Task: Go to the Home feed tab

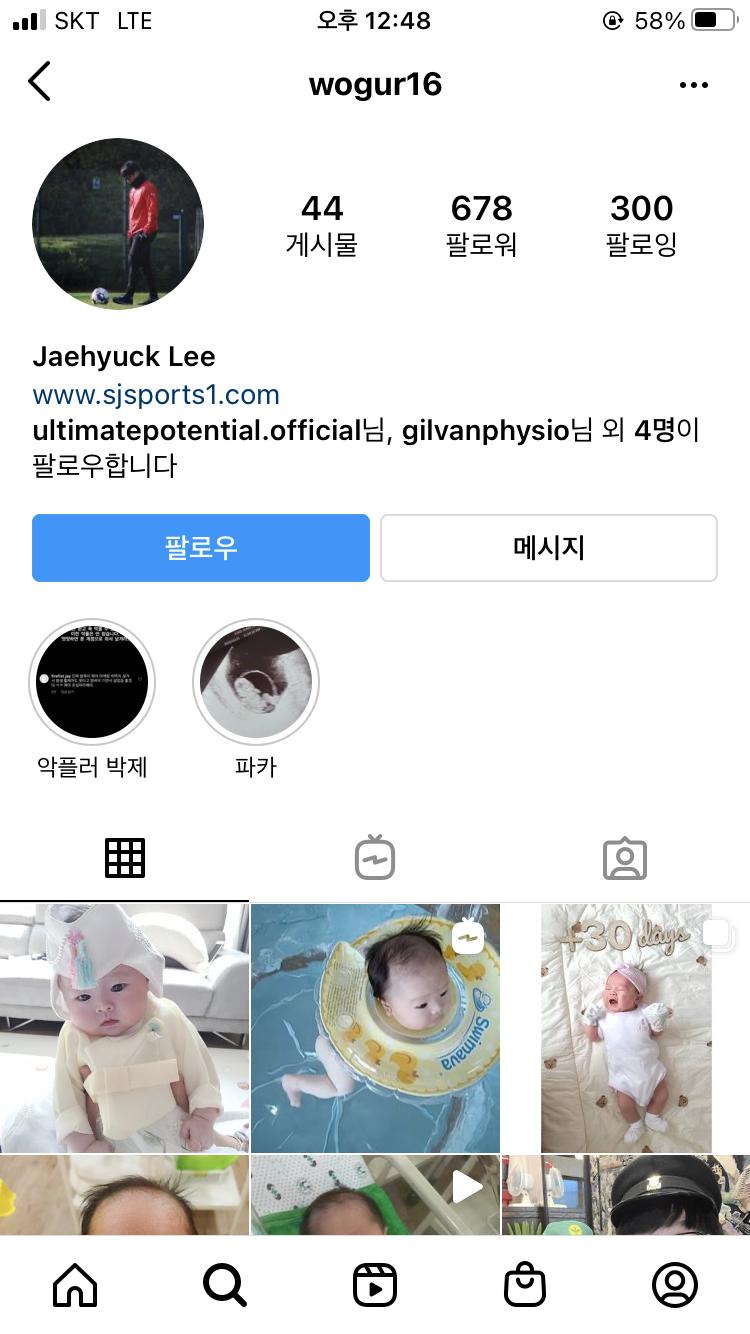Action: coord(75,1285)
